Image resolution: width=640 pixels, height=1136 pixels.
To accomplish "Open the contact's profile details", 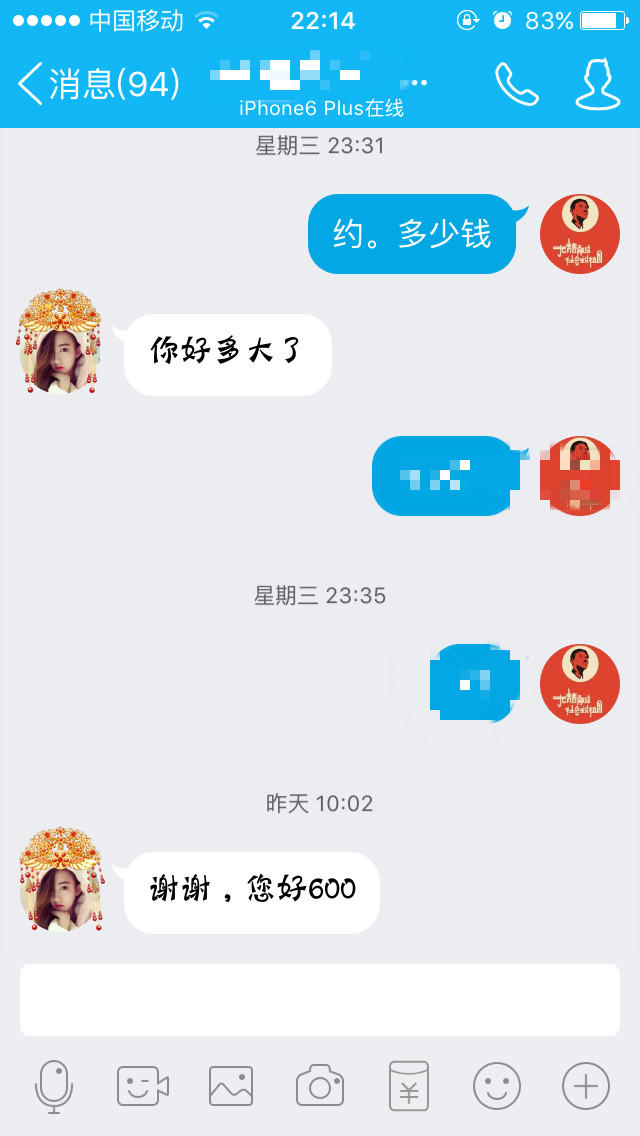I will (597, 85).
